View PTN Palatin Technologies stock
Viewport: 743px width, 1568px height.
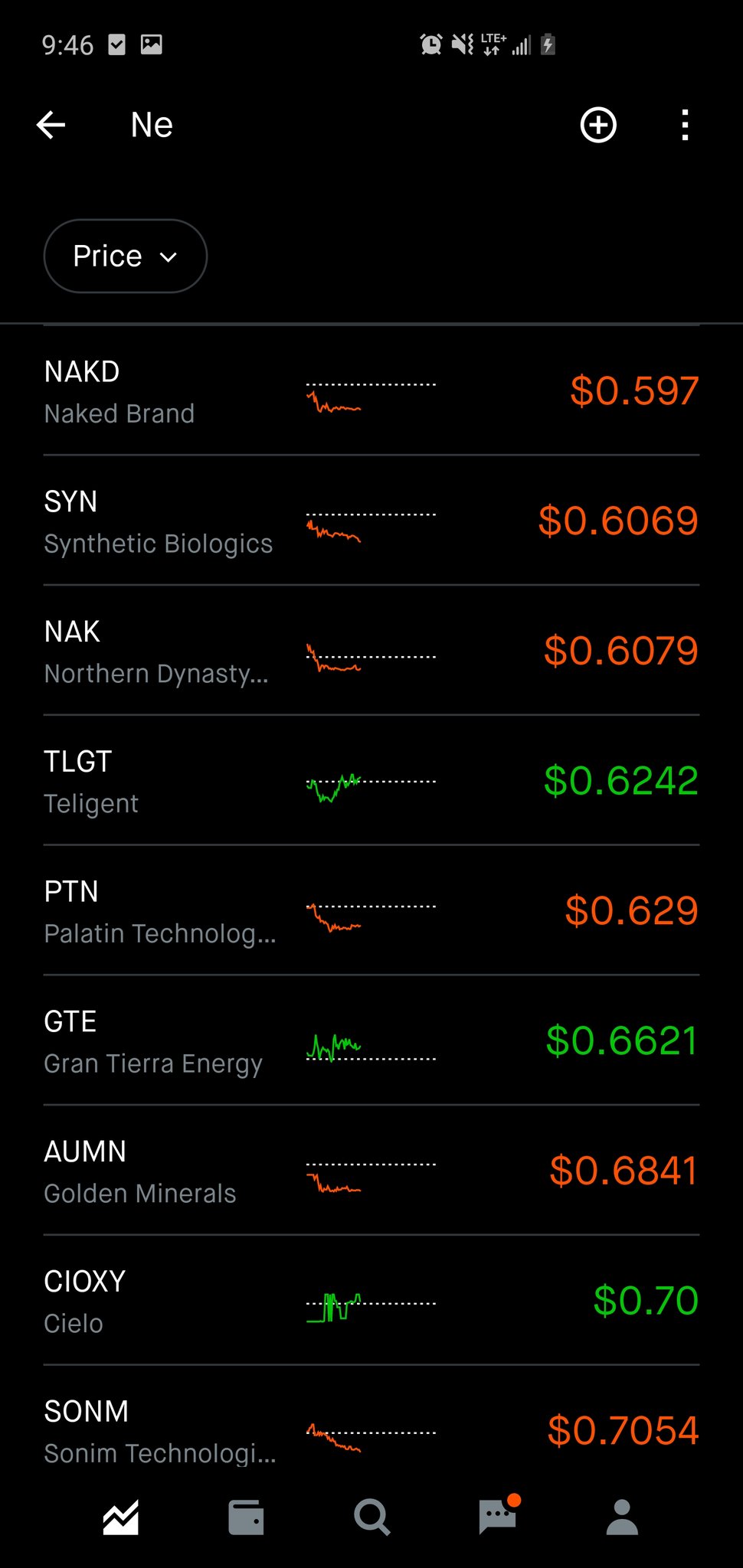(371, 911)
